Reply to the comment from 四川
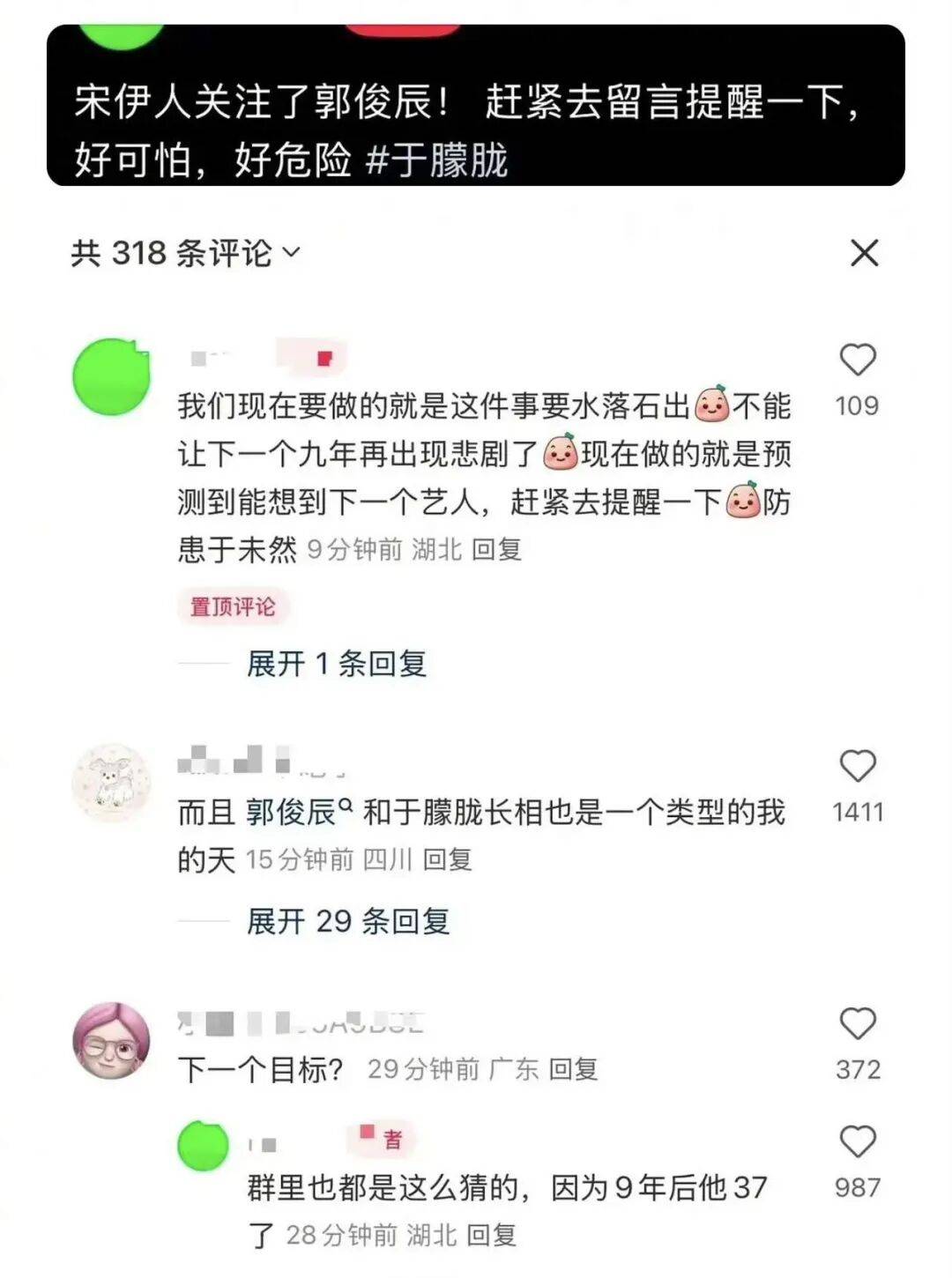Viewport: 952px width, 1278px height. click(x=447, y=859)
